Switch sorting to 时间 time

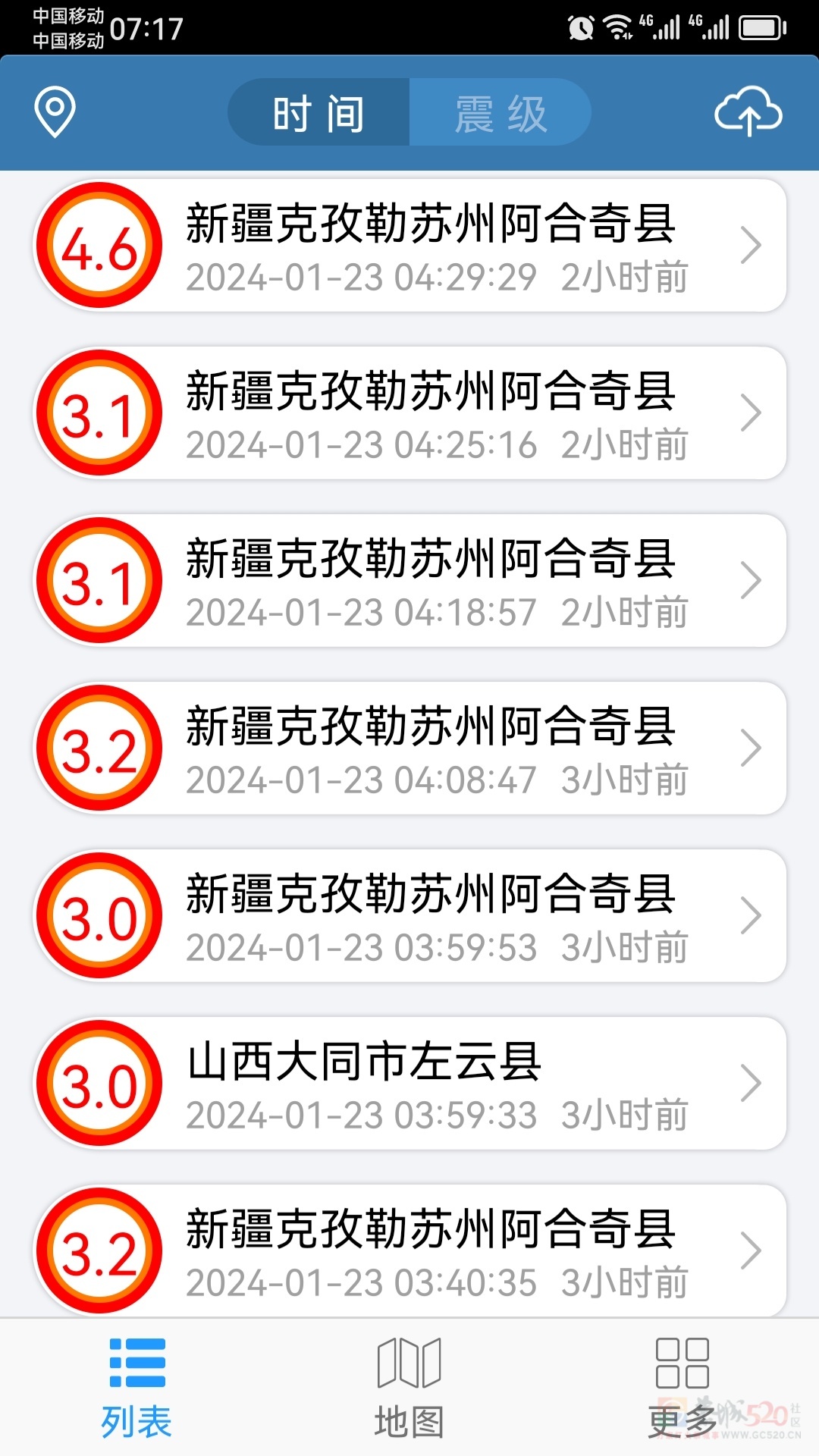[318, 111]
